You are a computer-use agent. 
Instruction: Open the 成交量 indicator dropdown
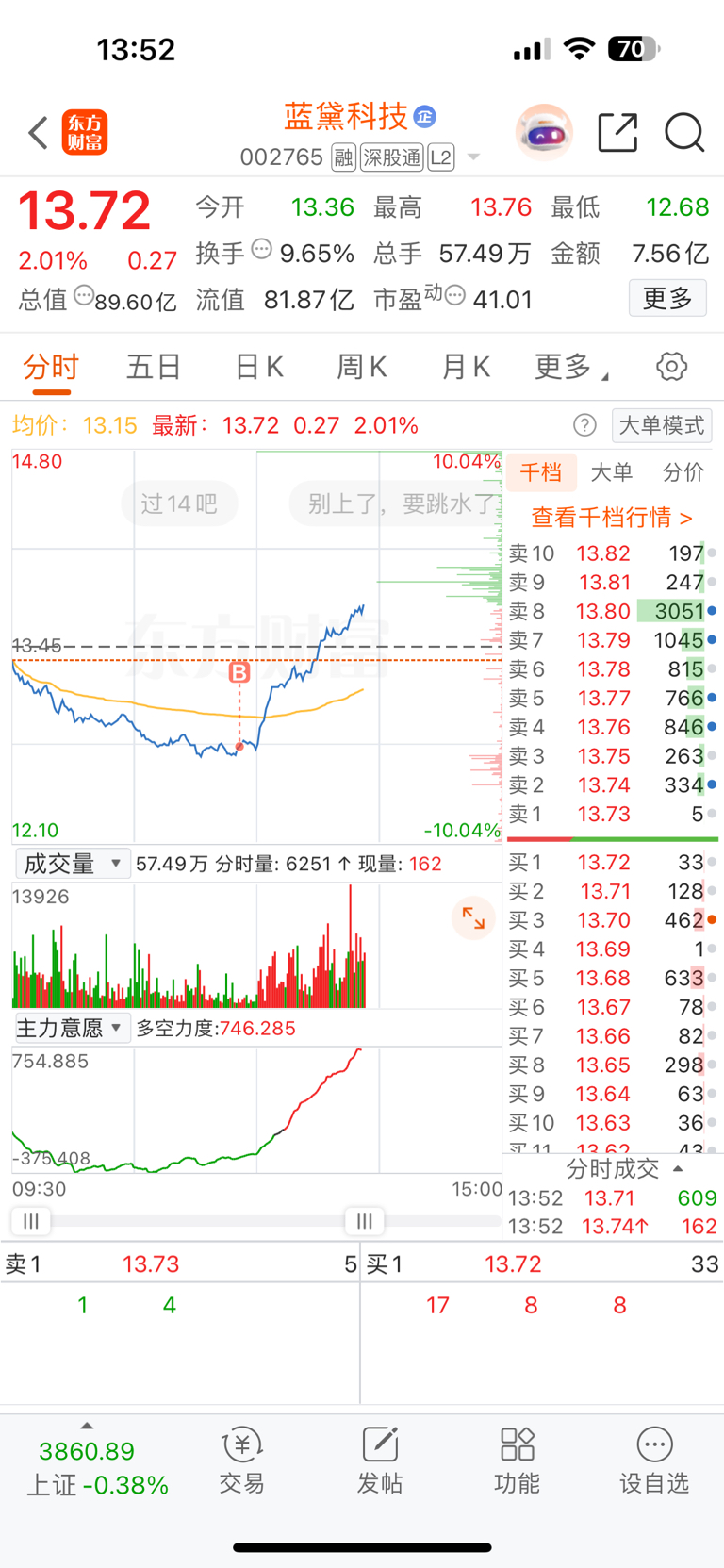click(72, 864)
